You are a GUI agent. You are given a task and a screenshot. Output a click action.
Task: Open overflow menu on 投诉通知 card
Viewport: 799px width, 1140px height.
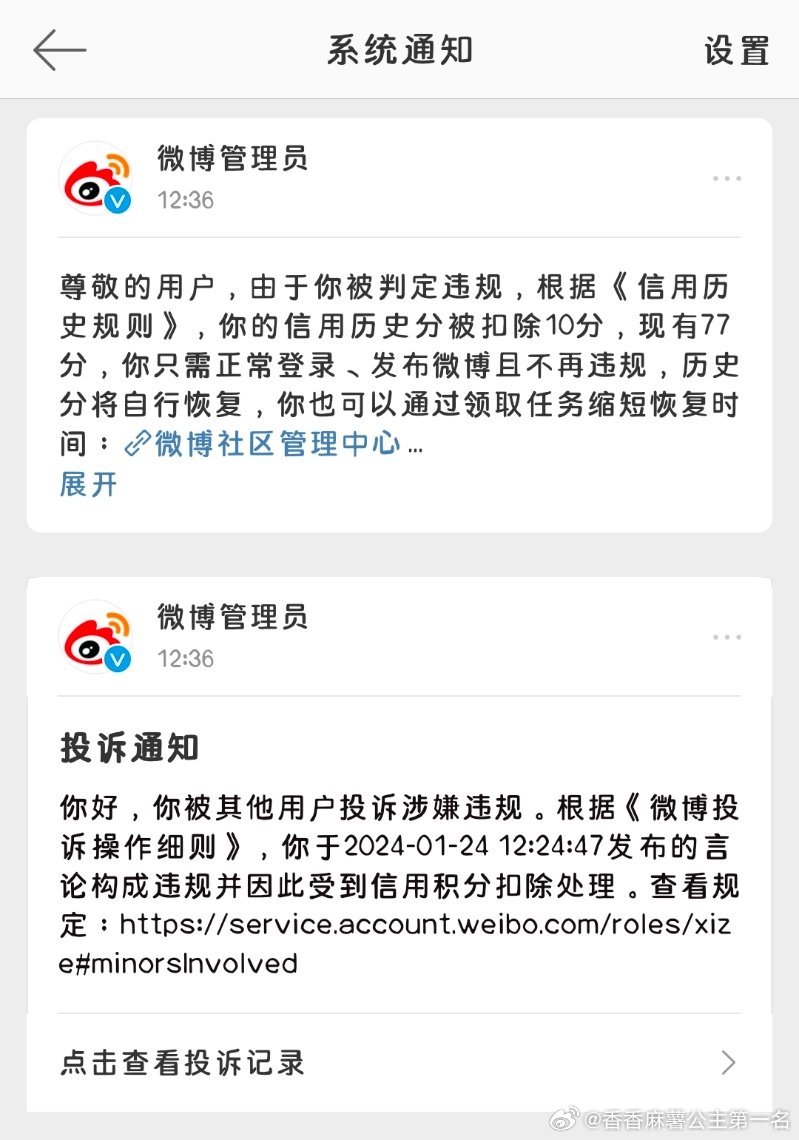coord(727,637)
